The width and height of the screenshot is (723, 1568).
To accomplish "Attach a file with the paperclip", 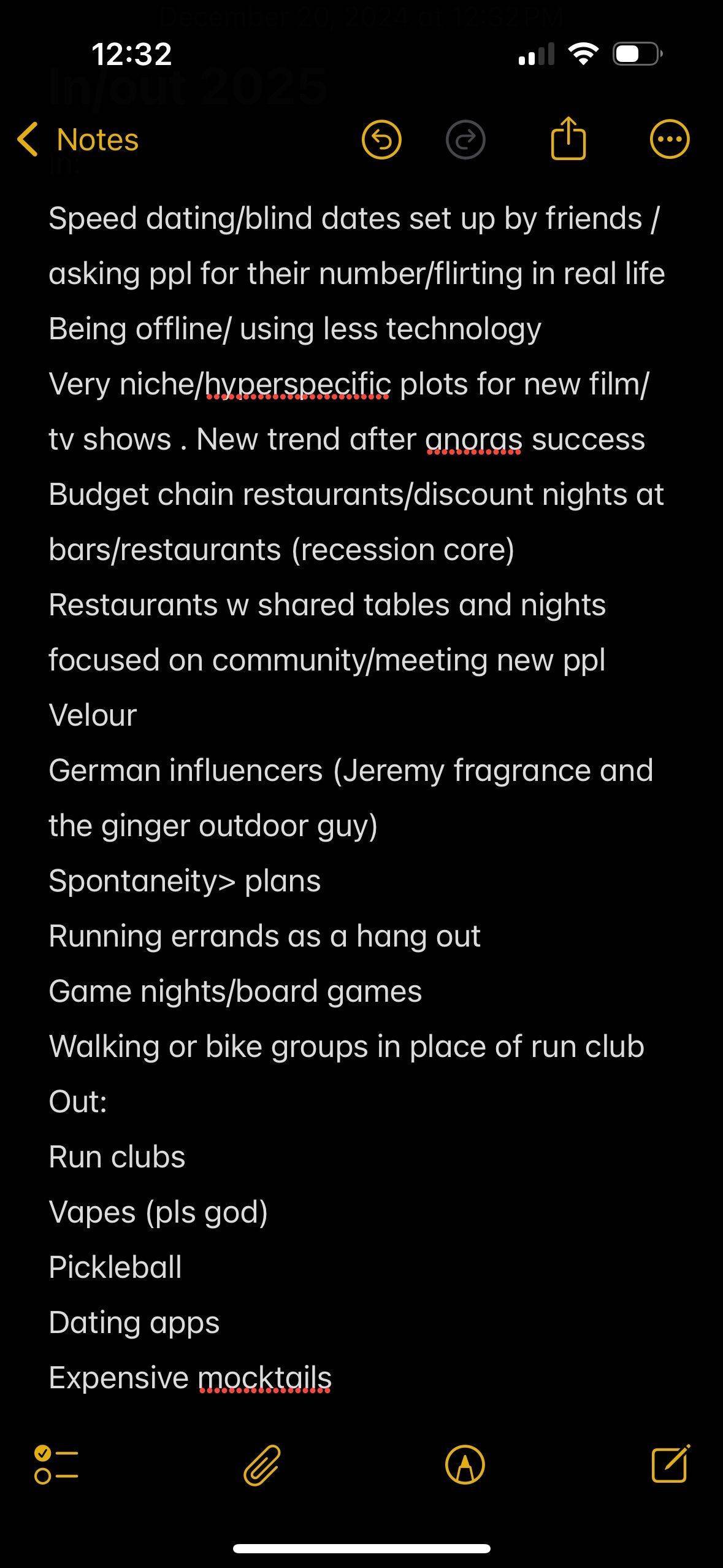I will 262,1465.
